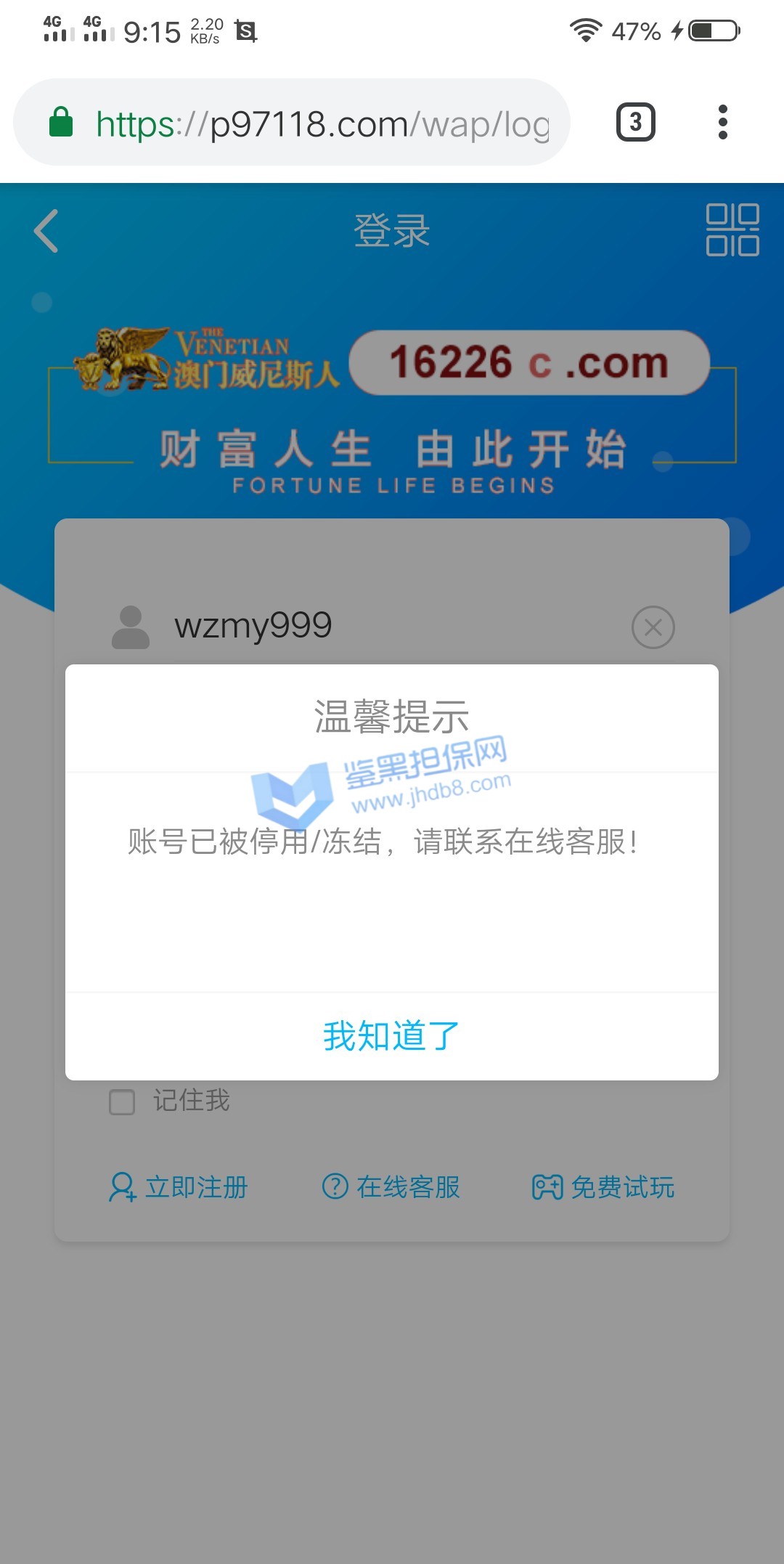Clear the username field wzmy999
The height and width of the screenshot is (1564, 784).
pos(653,627)
